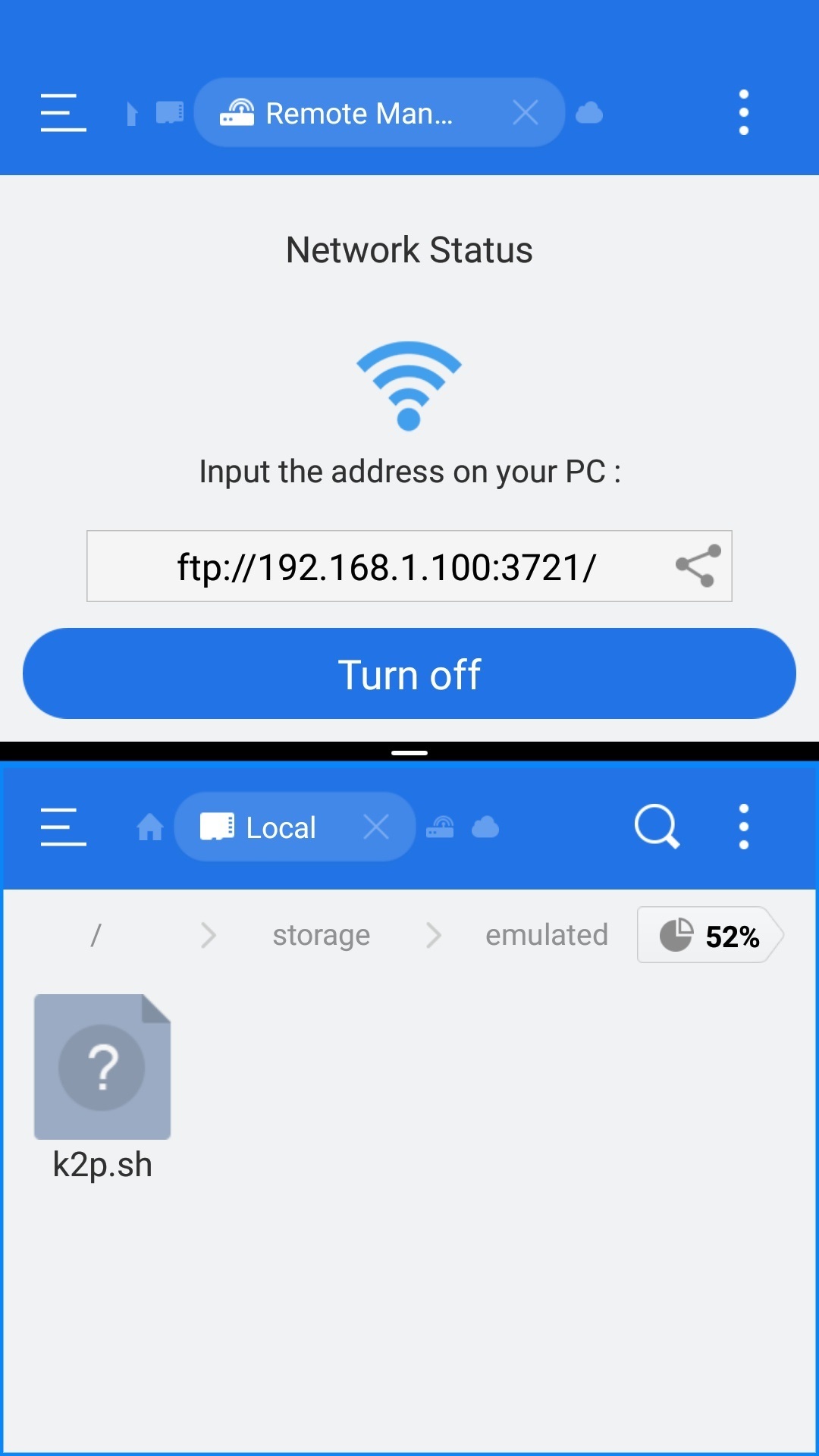Open the overflow menu in the Remote Manager pane

[743, 113]
